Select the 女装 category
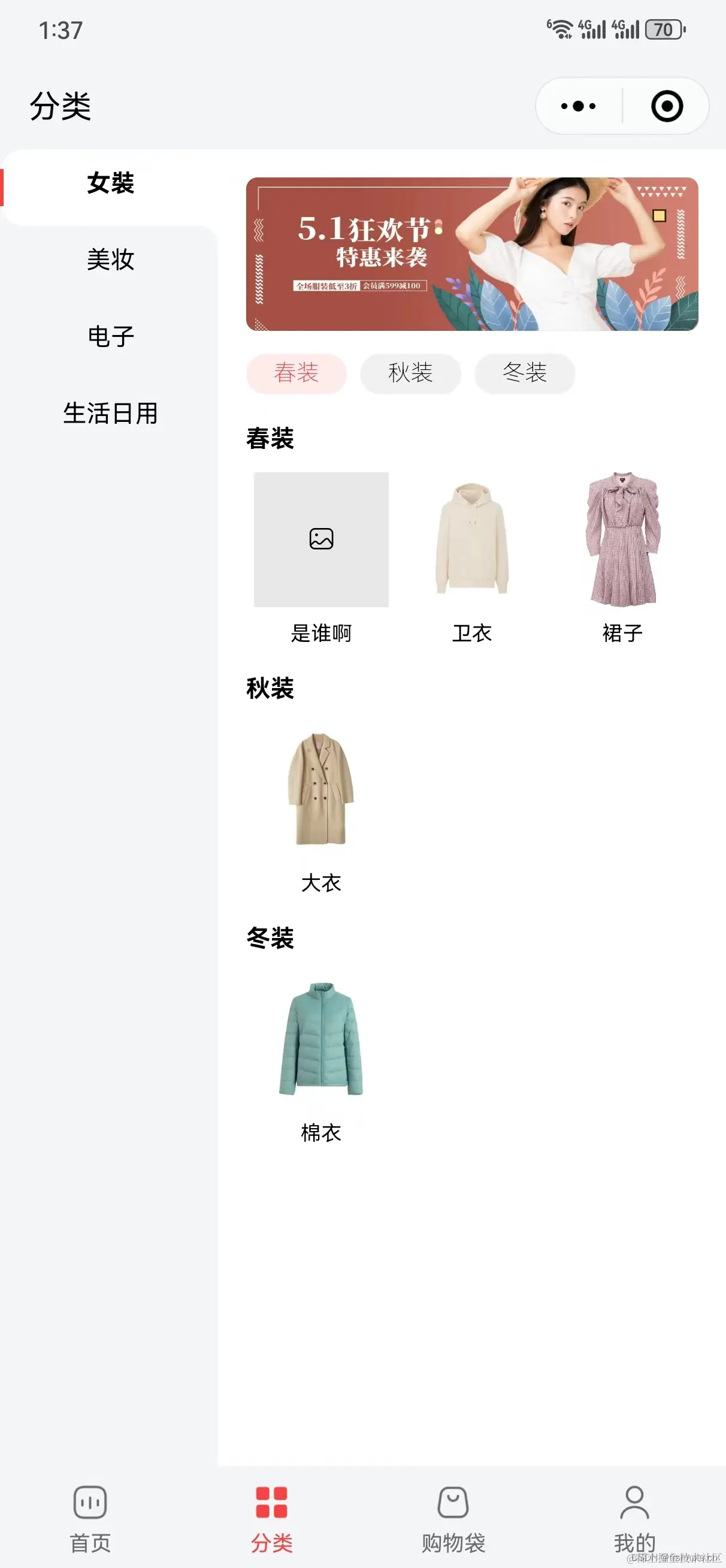Screen dimensions: 726x1568 (x=110, y=183)
